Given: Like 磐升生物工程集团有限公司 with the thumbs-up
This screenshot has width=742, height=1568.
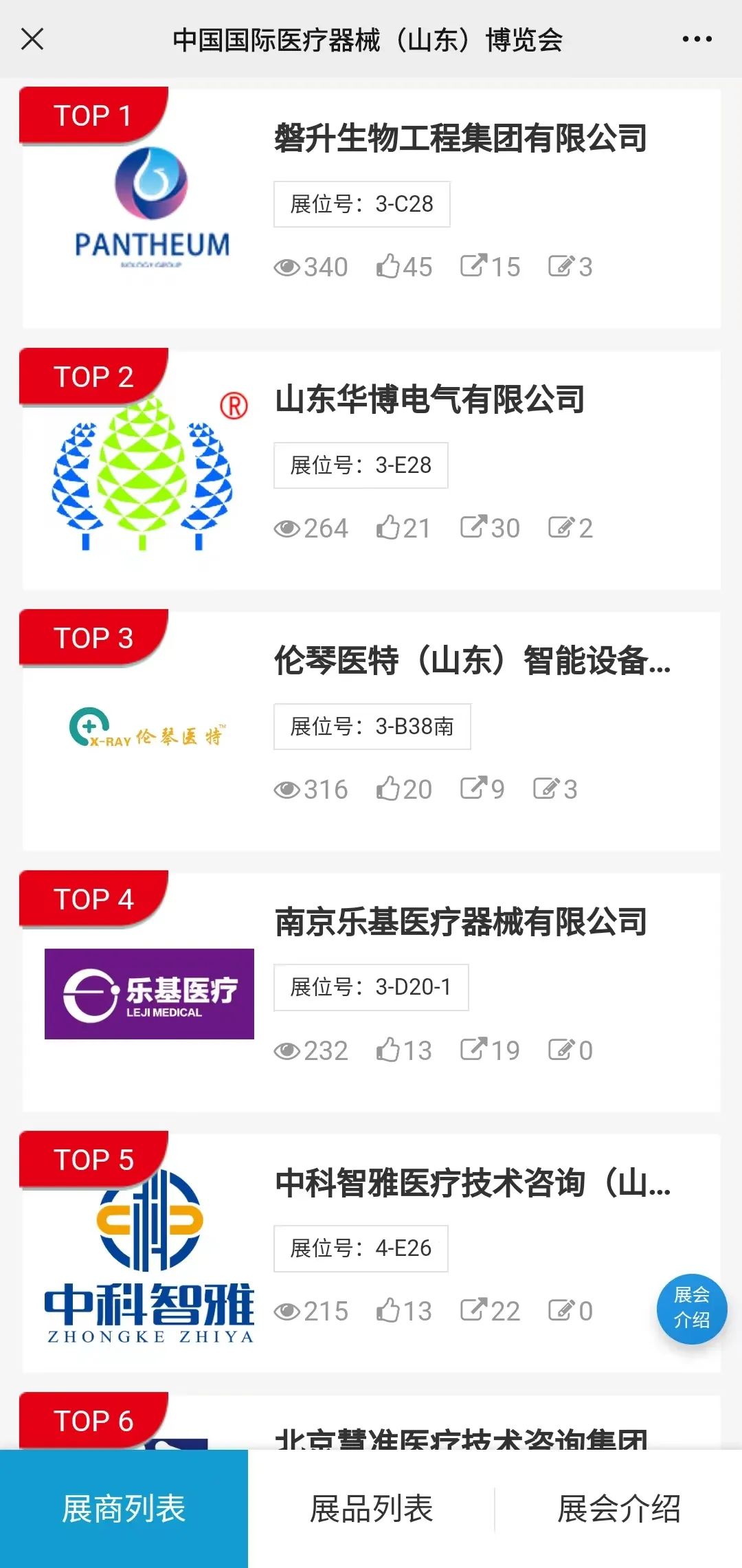Looking at the screenshot, I should [x=388, y=266].
